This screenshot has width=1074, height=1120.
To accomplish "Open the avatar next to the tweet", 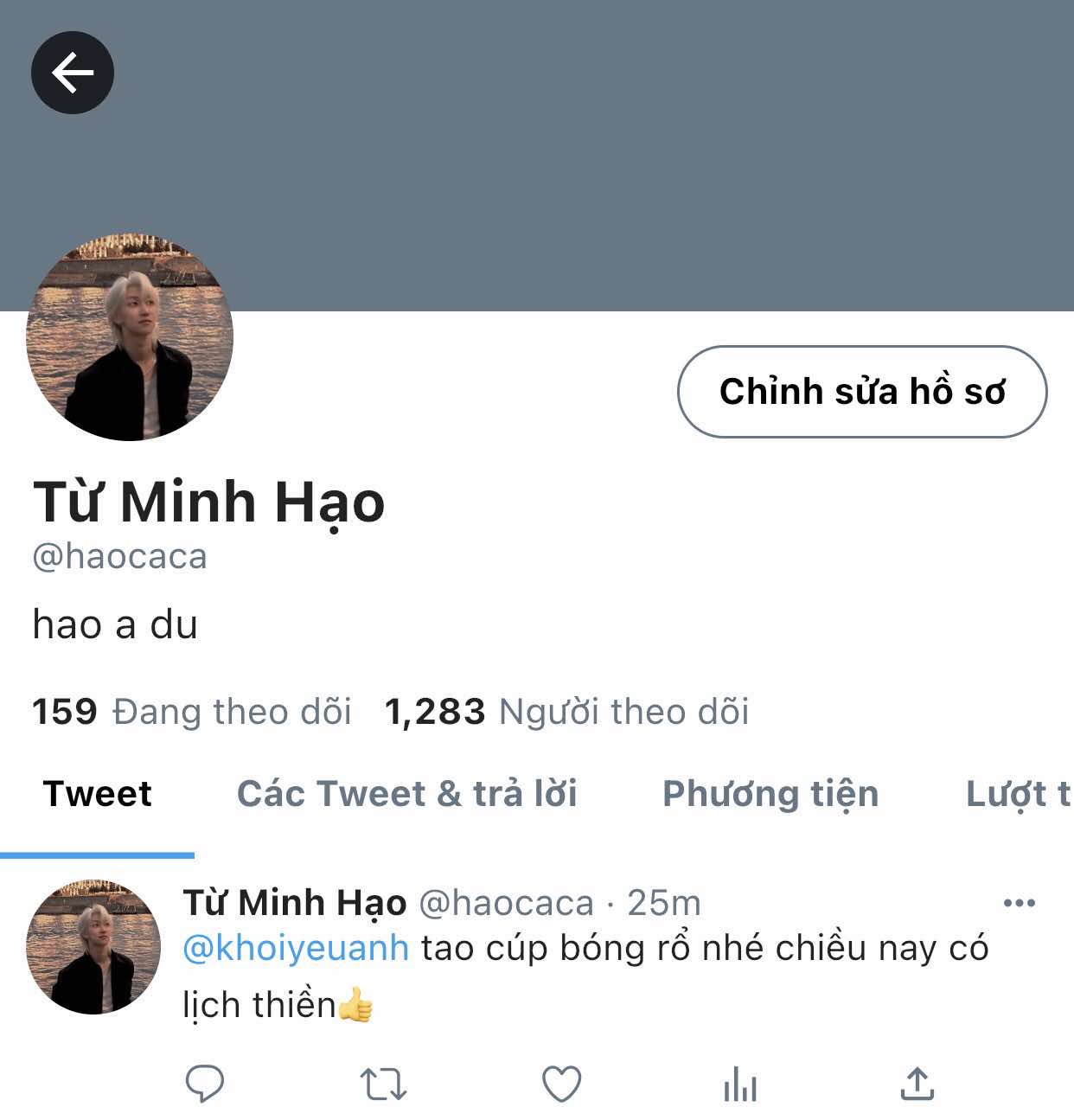I will coord(93,947).
